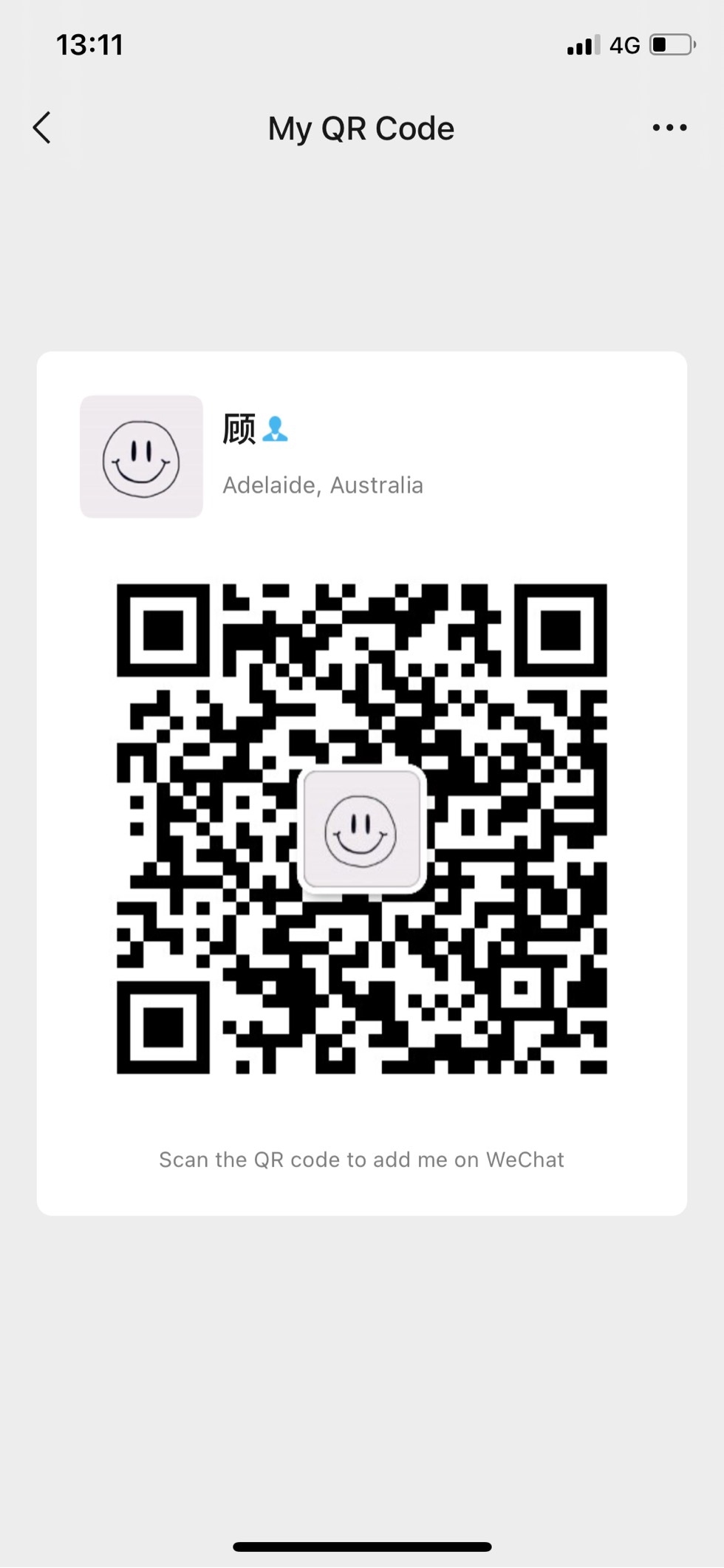Go back from My QR Code
This screenshot has height=1568, width=724.
coord(43,128)
